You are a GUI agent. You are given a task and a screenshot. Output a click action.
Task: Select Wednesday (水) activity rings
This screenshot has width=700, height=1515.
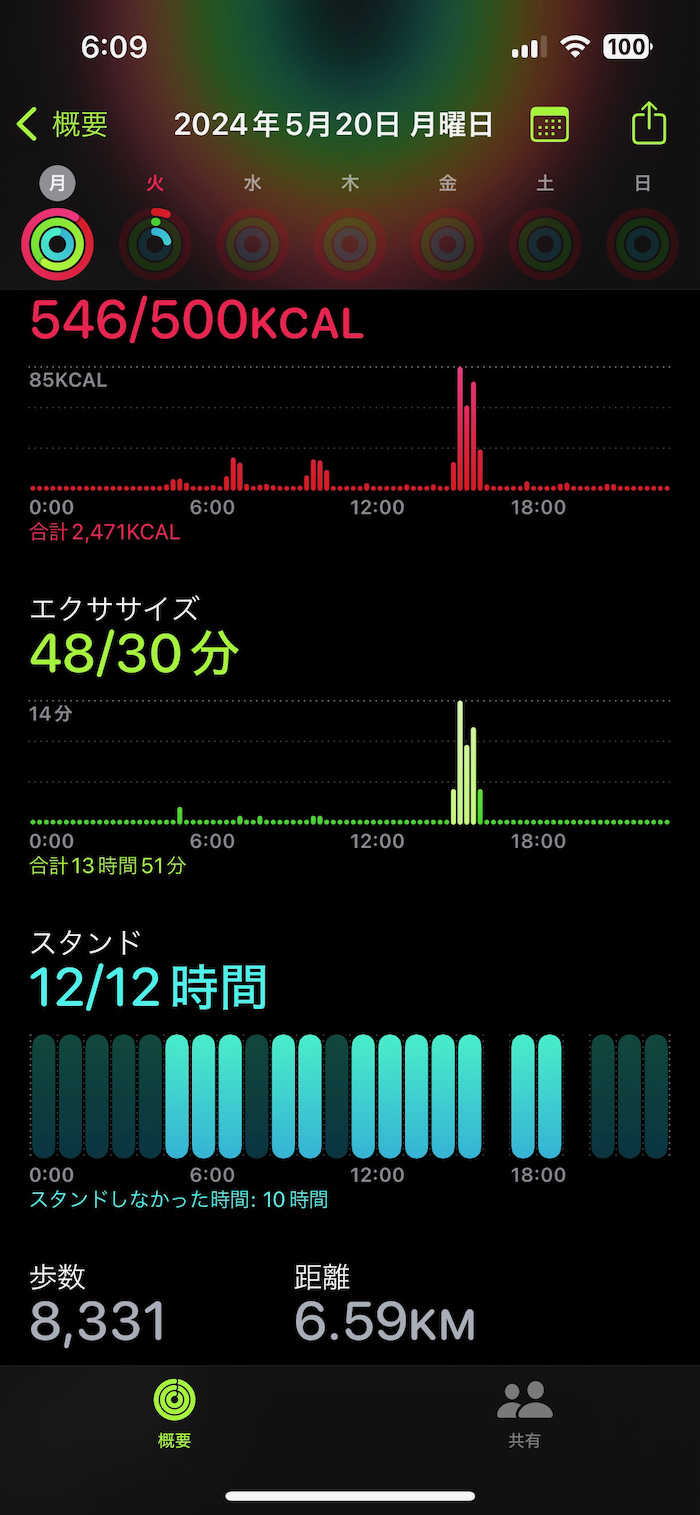(x=252, y=242)
